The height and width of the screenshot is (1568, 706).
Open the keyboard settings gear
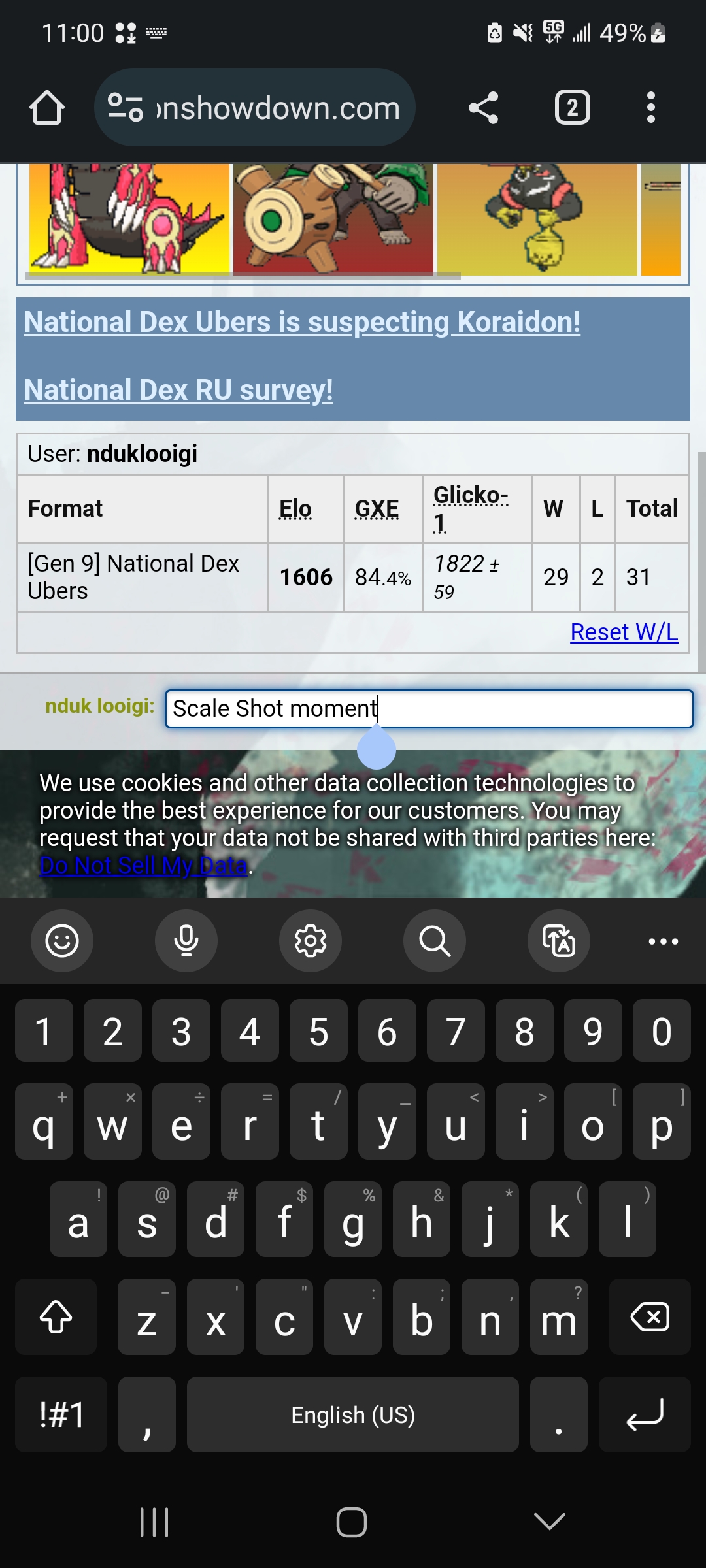311,941
